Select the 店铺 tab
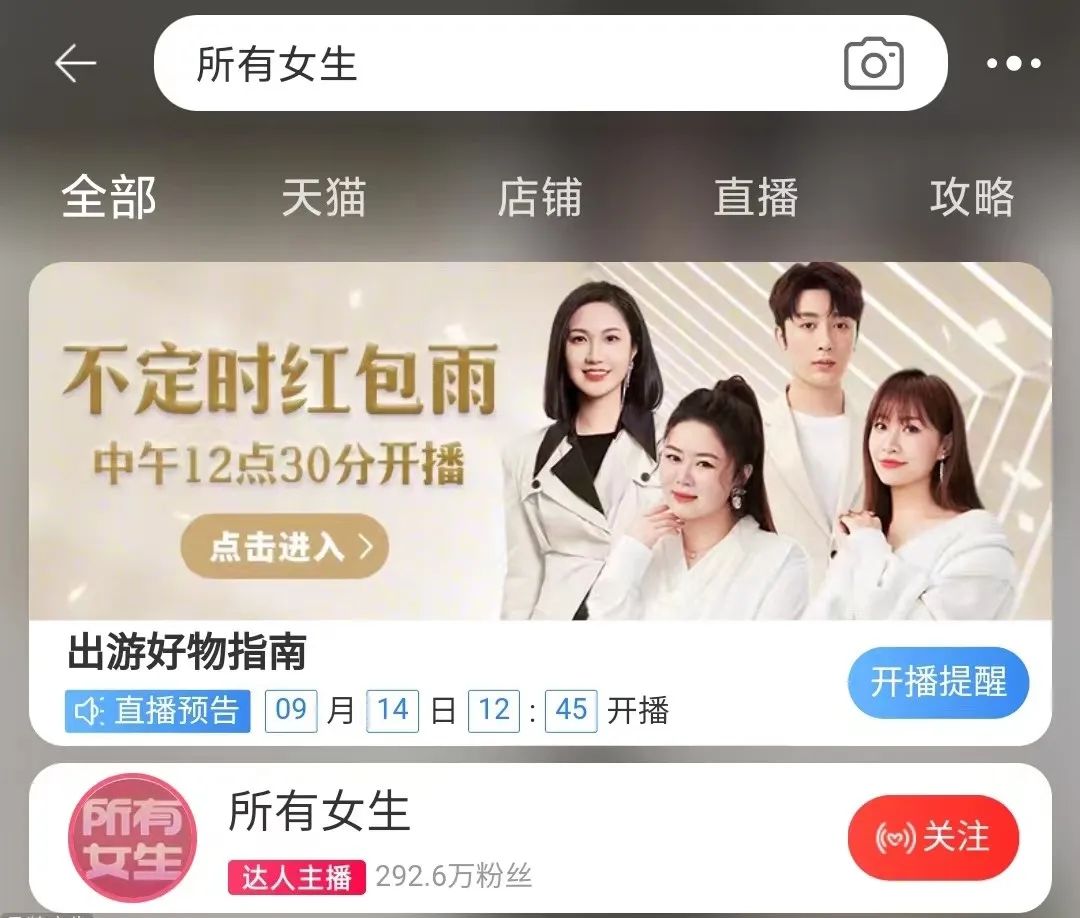 coord(539,197)
